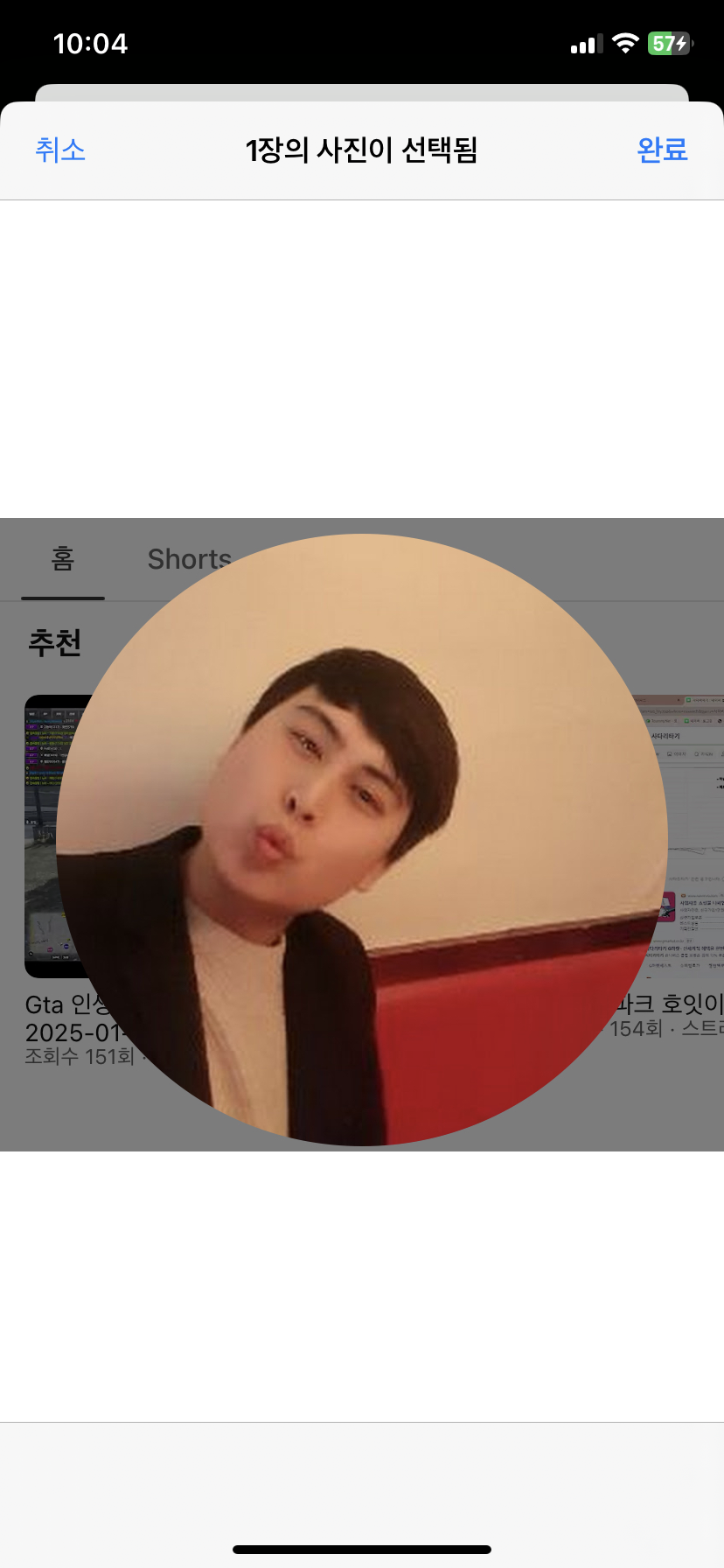Cancel the photo selection with 취소
The height and width of the screenshot is (1568, 724).
pos(60,150)
